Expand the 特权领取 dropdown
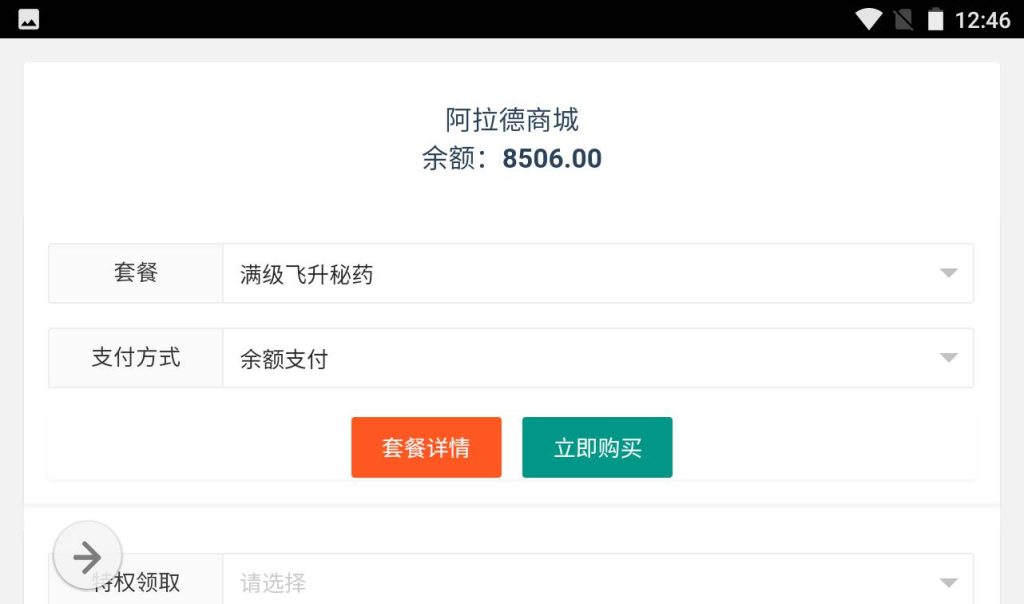This screenshot has height=604, width=1024. pos(597,582)
